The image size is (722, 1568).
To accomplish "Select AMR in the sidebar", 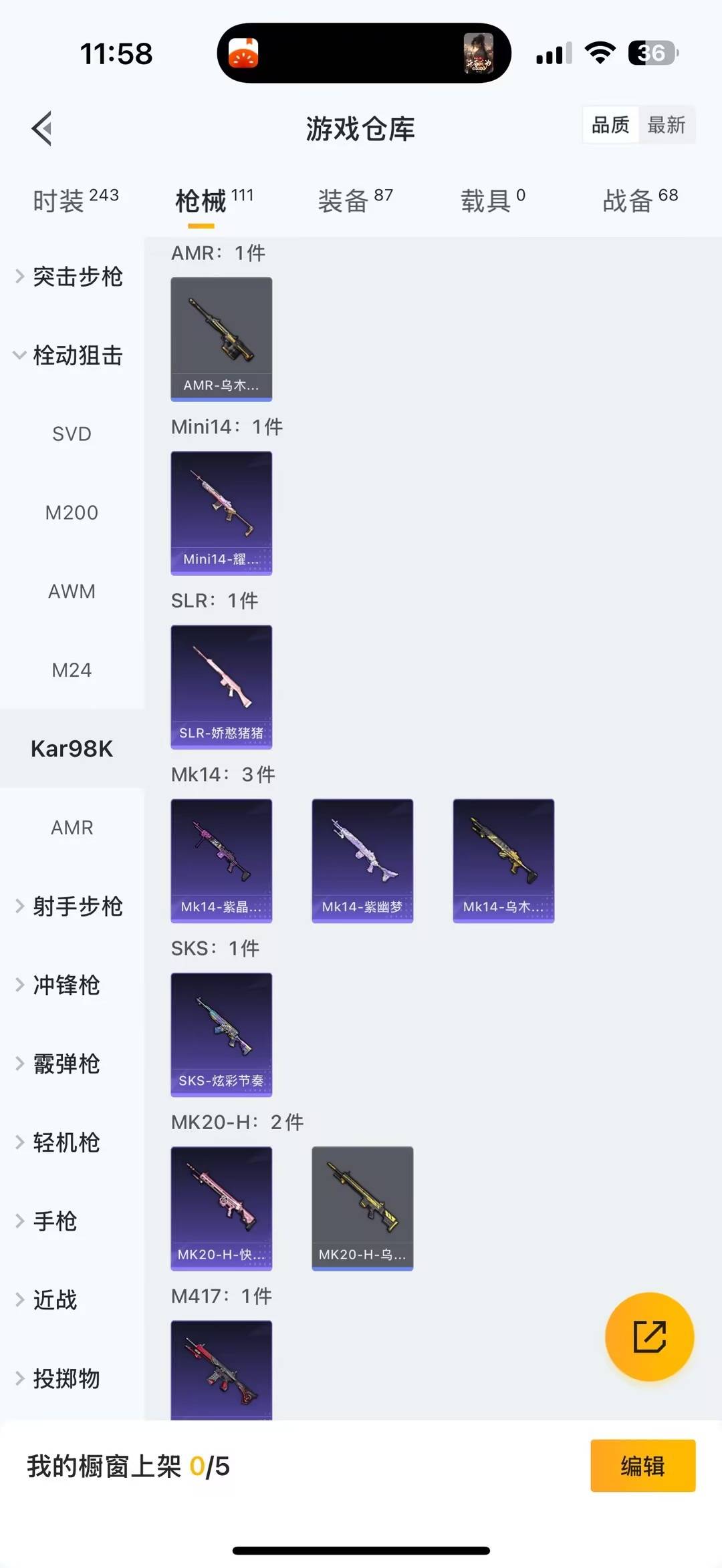I will pyautogui.click(x=72, y=827).
